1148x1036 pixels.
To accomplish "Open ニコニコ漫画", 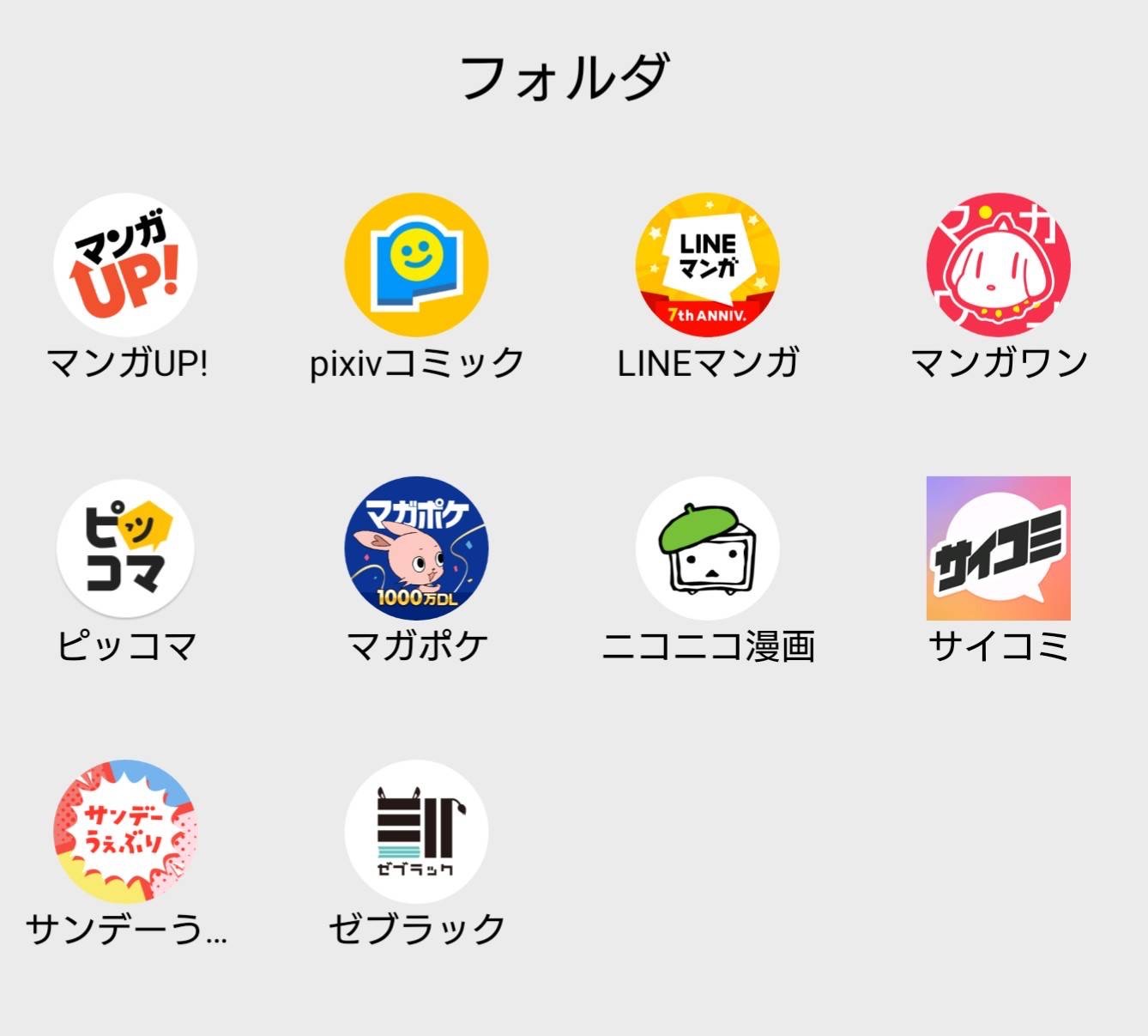I will pyautogui.click(x=708, y=548).
